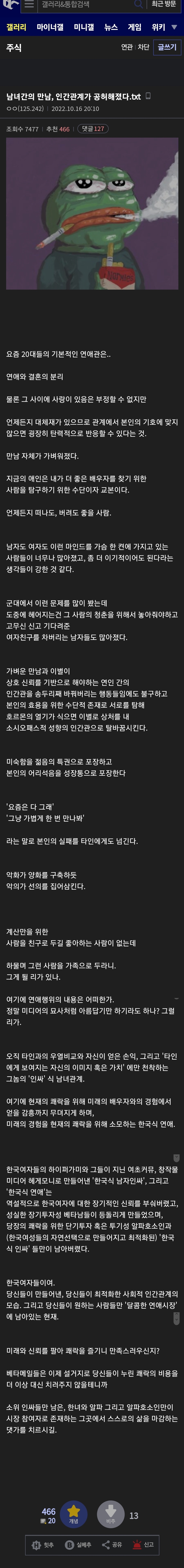184x1568 pixels.
Task: Expand the navigation dropdown arrow
Action: click(x=174, y=27)
